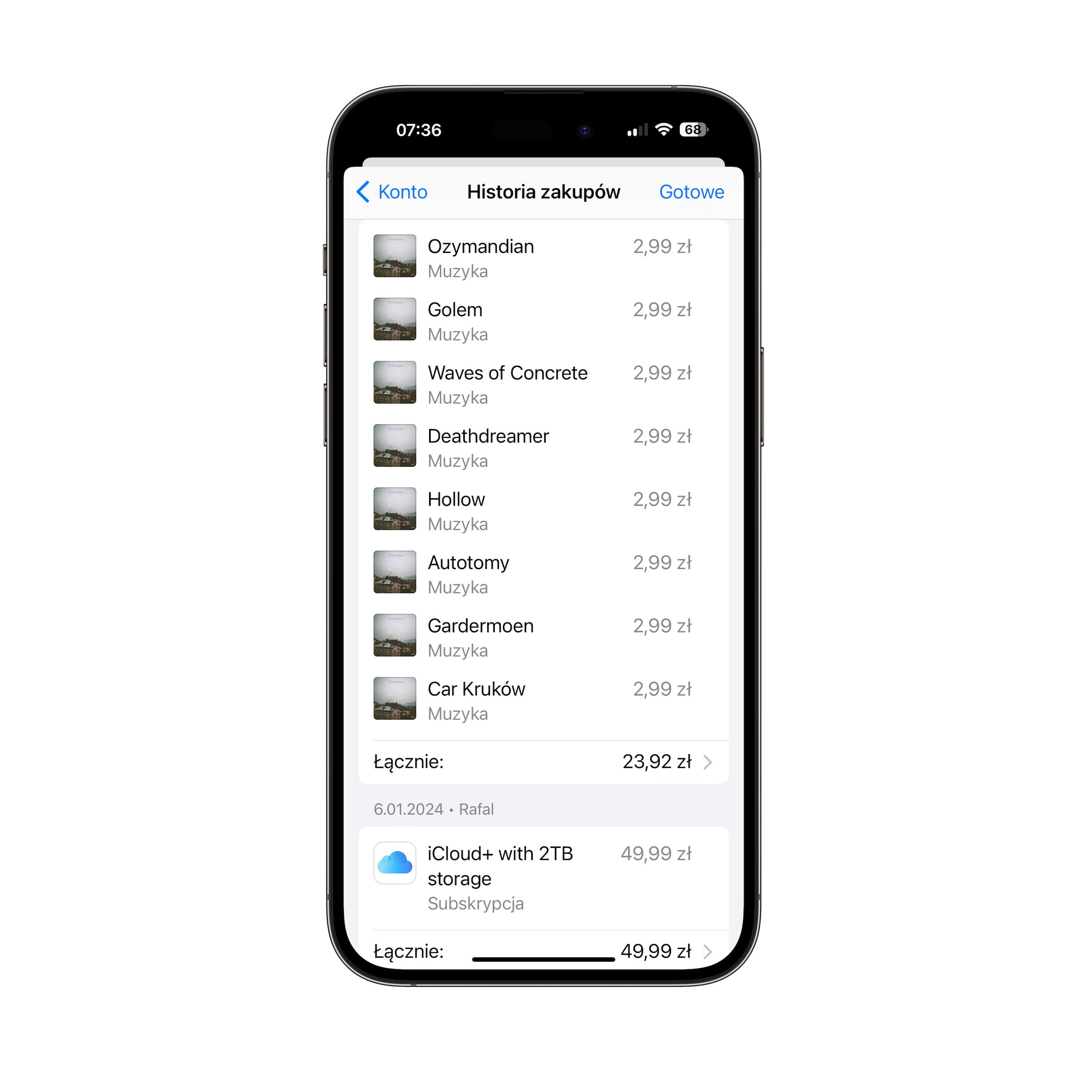Open the Łącznie 49,99 zł receipt details
The height and width of the screenshot is (1092, 1092).
click(x=543, y=950)
